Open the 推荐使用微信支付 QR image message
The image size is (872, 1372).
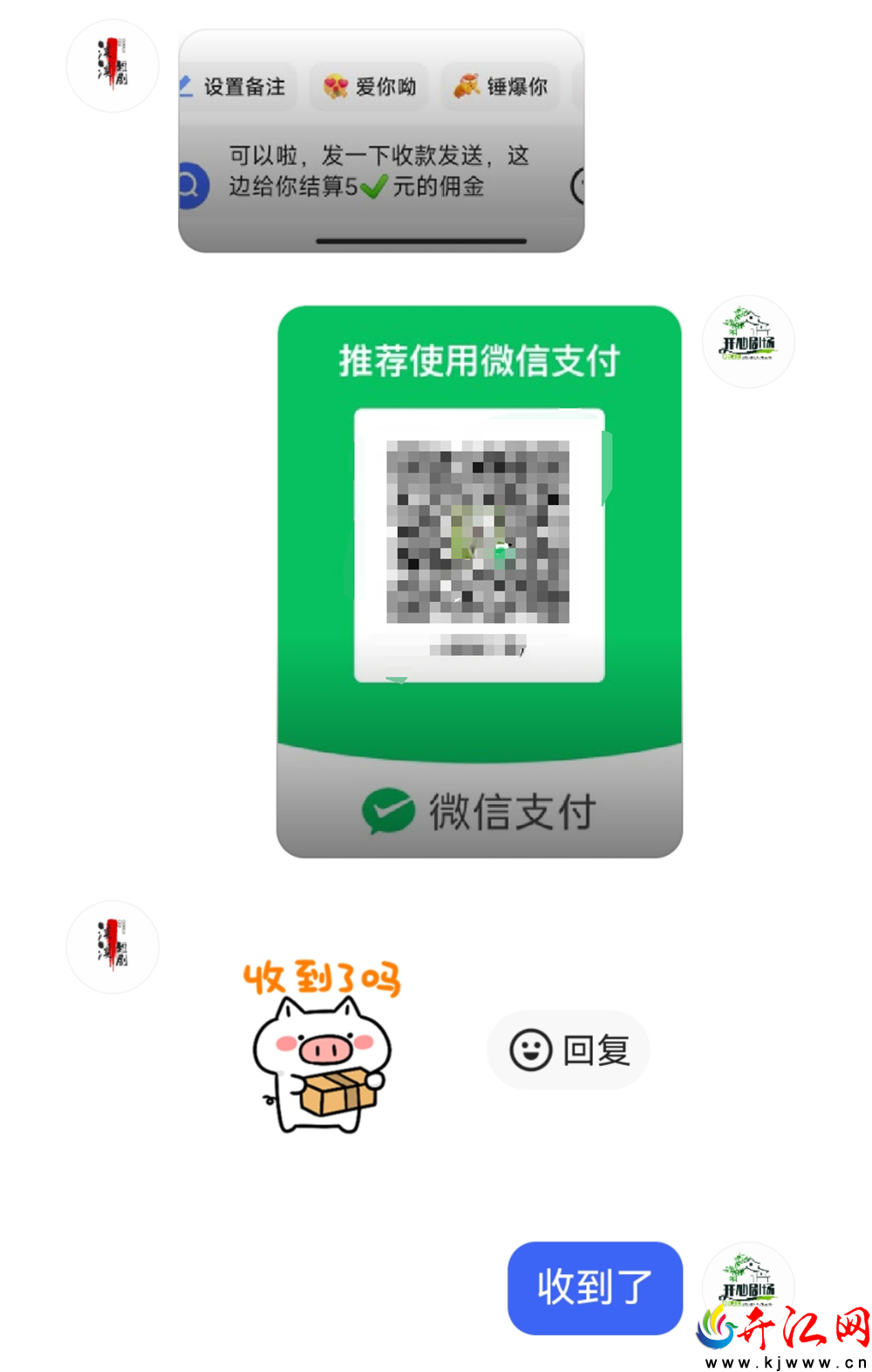click(480, 582)
